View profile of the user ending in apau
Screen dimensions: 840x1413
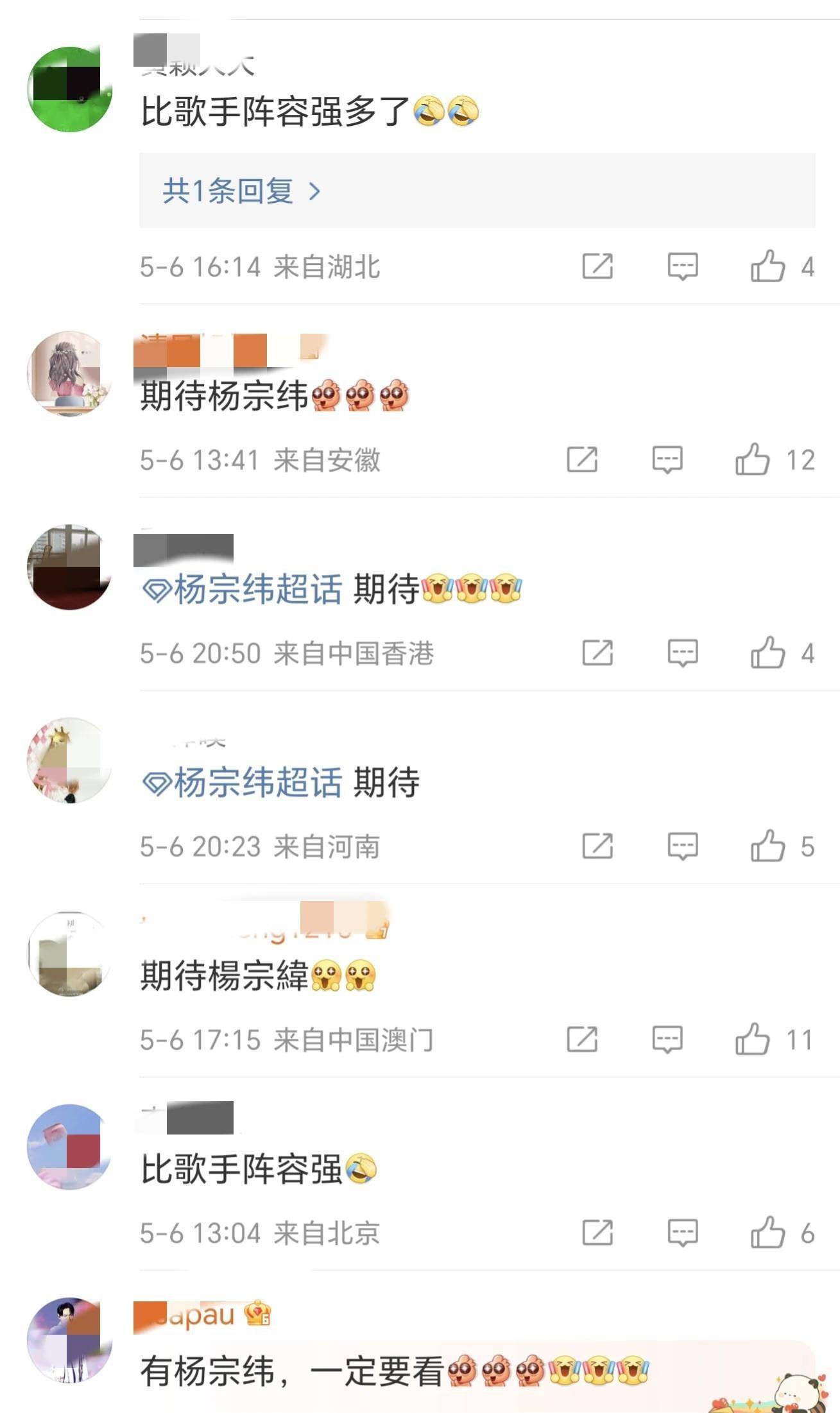pyautogui.click(x=203, y=1315)
